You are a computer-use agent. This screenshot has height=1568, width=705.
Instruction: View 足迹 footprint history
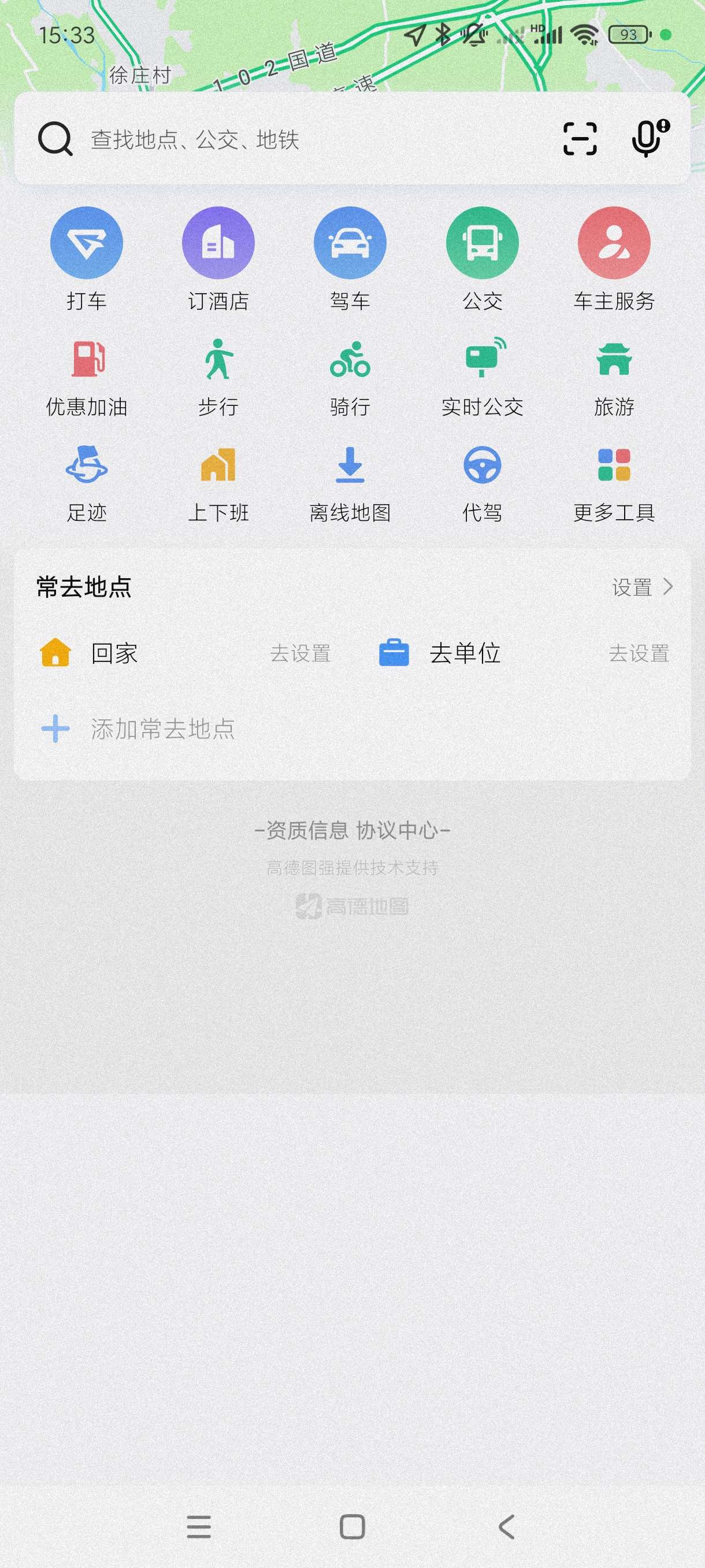click(86, 483)
